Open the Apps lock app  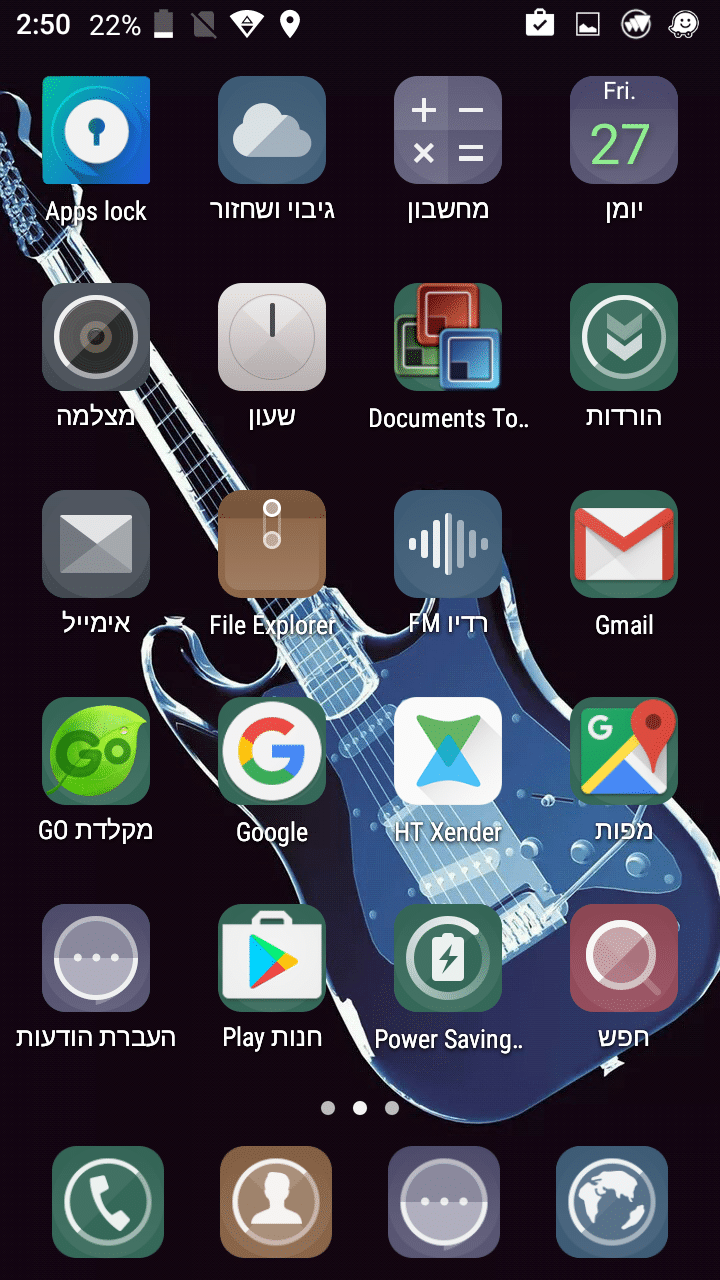click(96, 131)
